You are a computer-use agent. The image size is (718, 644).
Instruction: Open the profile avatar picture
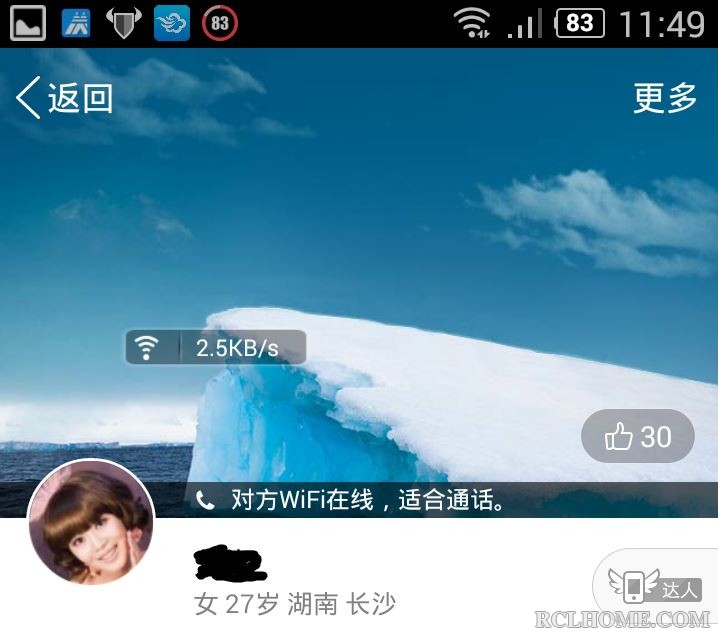pyautogui.click(x=91, y=524)
